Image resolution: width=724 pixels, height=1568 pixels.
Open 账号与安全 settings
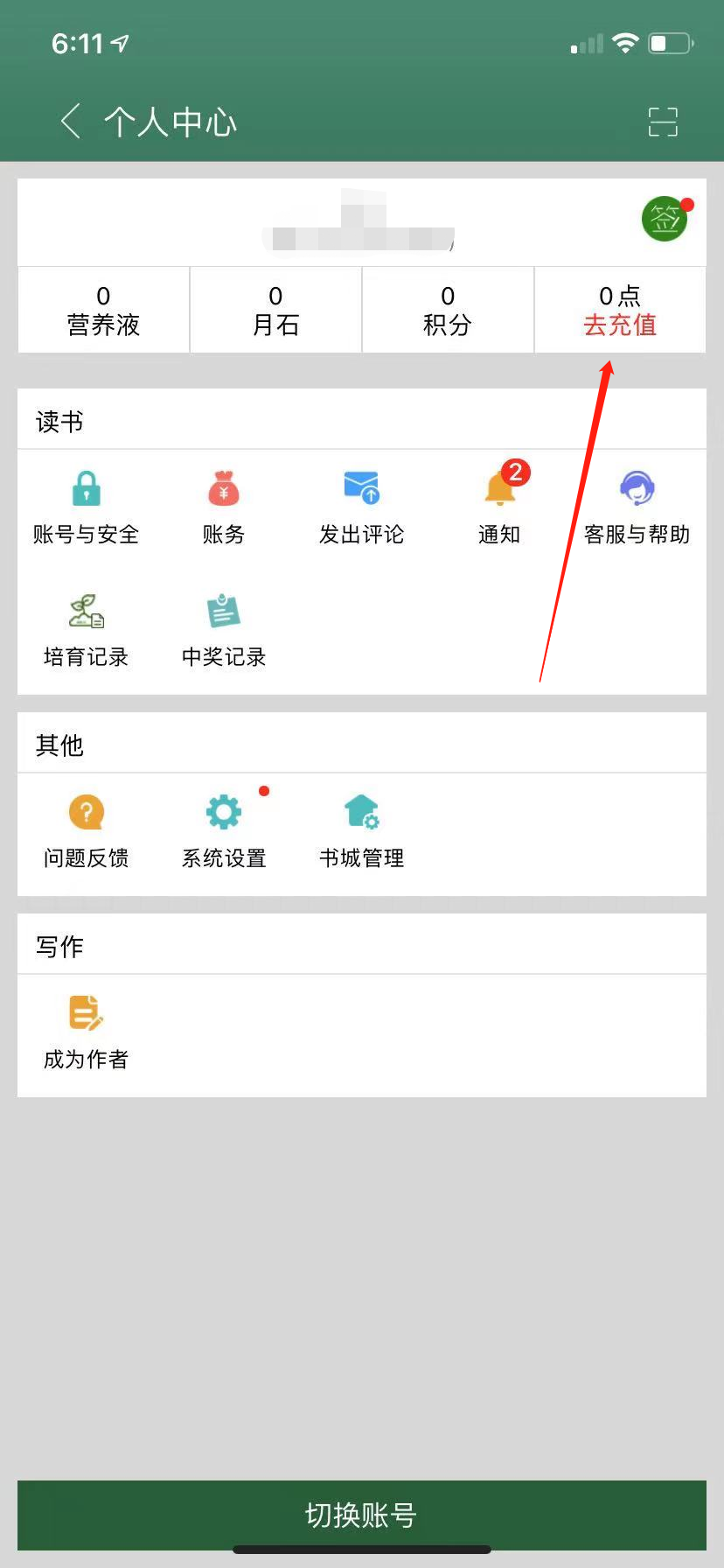coord(86,507)
